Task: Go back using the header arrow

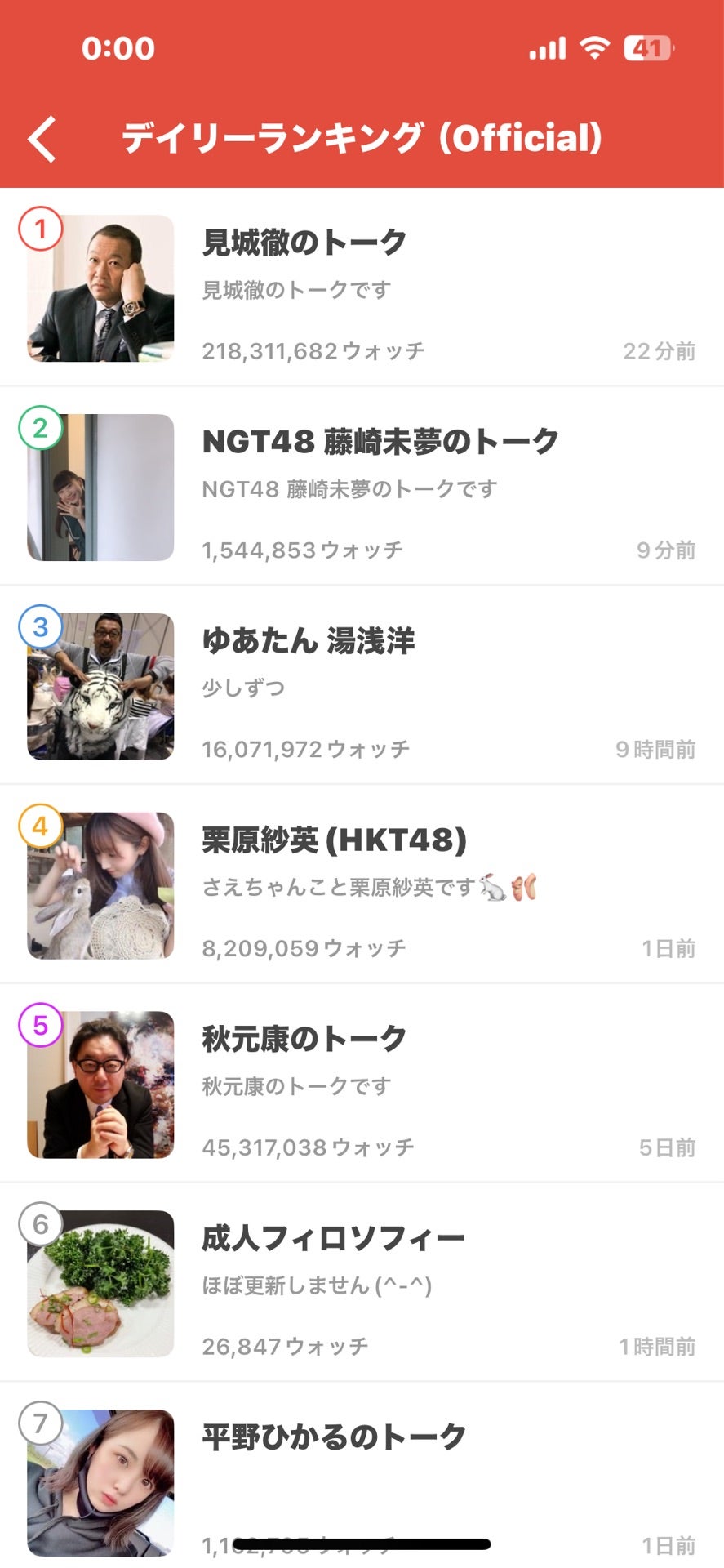Action: tap(42, 139)
